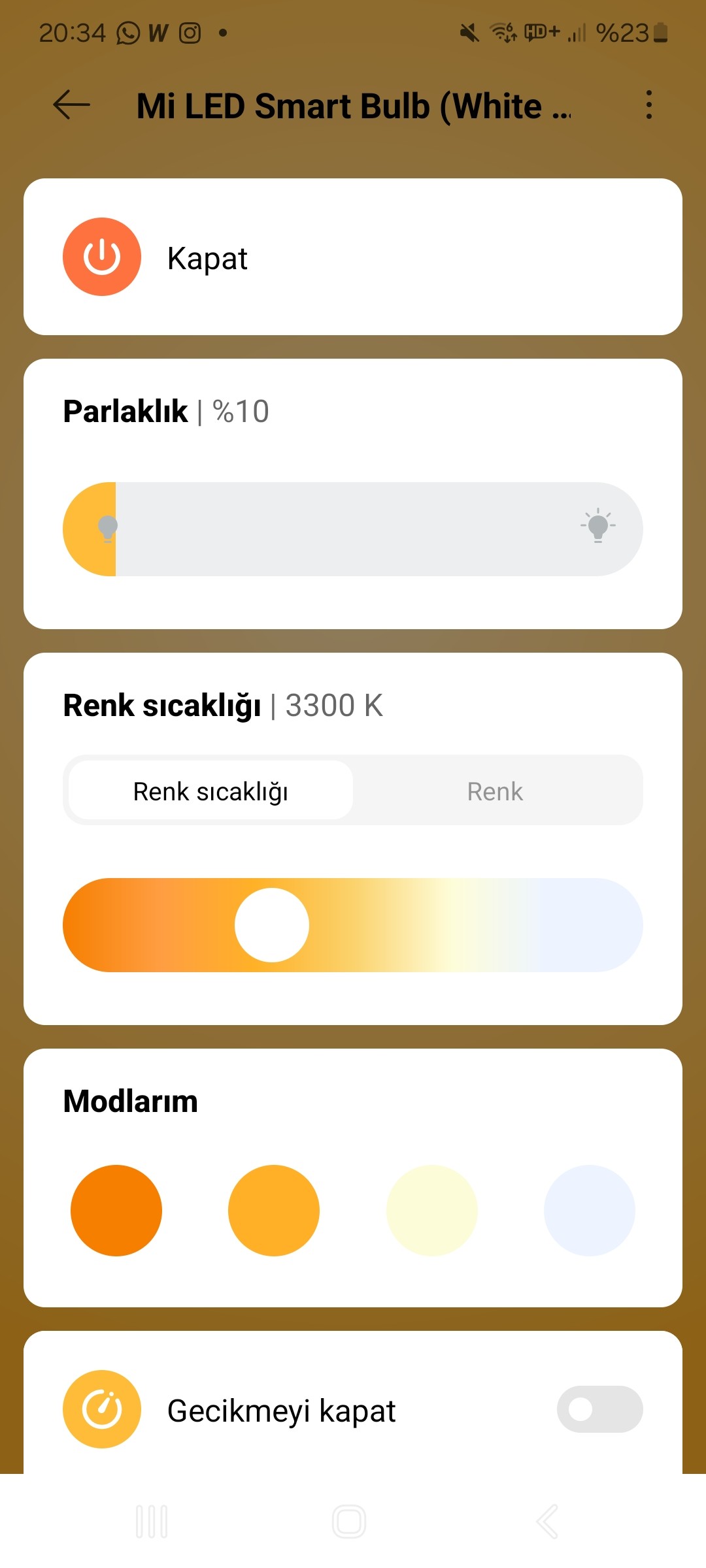Enable the Gecikmeyi kapat switch

(599, 1409)
